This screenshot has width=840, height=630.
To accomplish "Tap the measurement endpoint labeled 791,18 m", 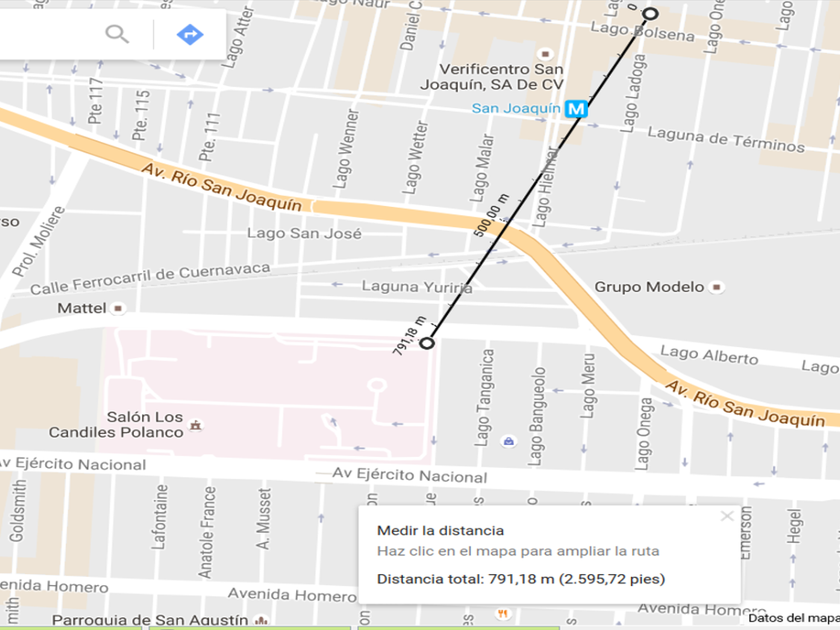I will (x=427, y=343).
